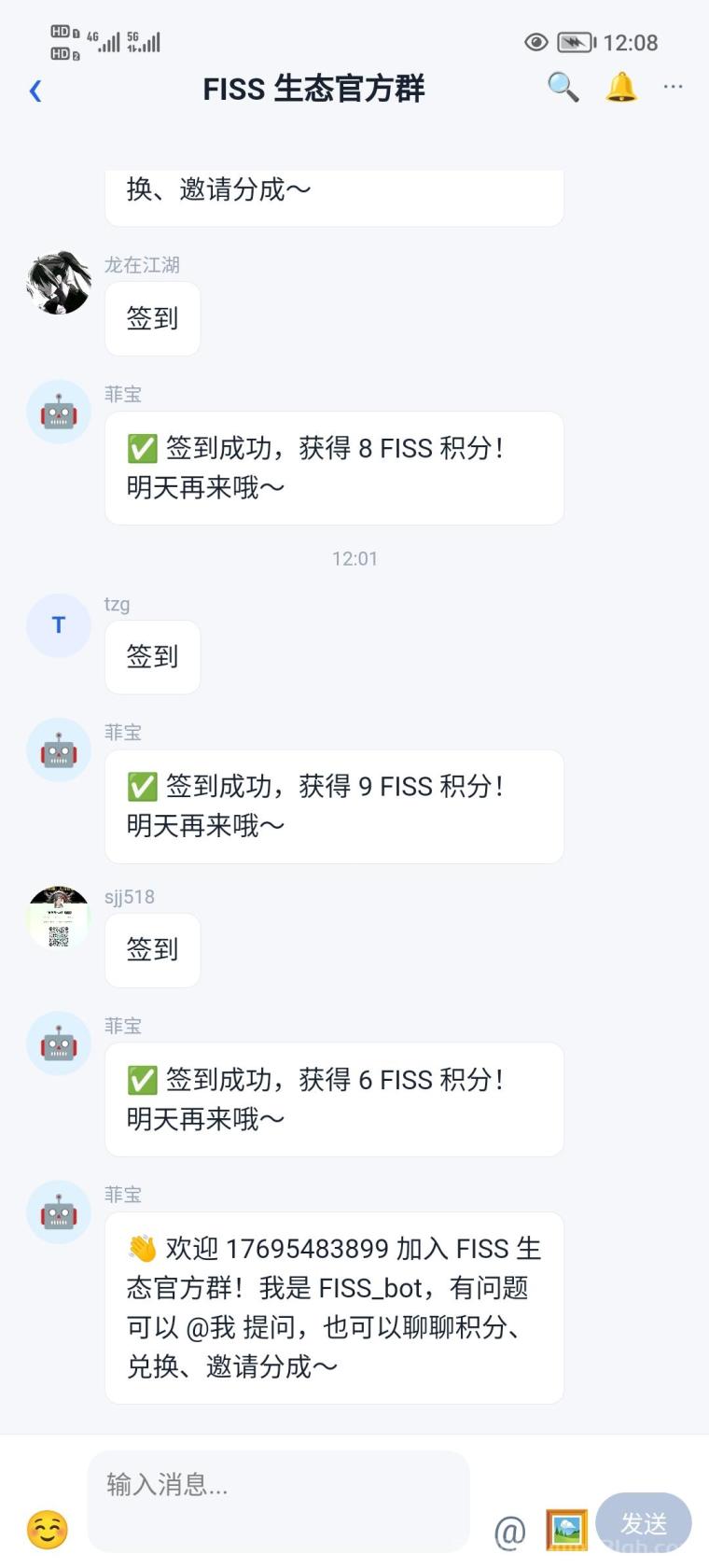Go back using the top-left arrow
Screen dimensions: 709x1568
35,90
